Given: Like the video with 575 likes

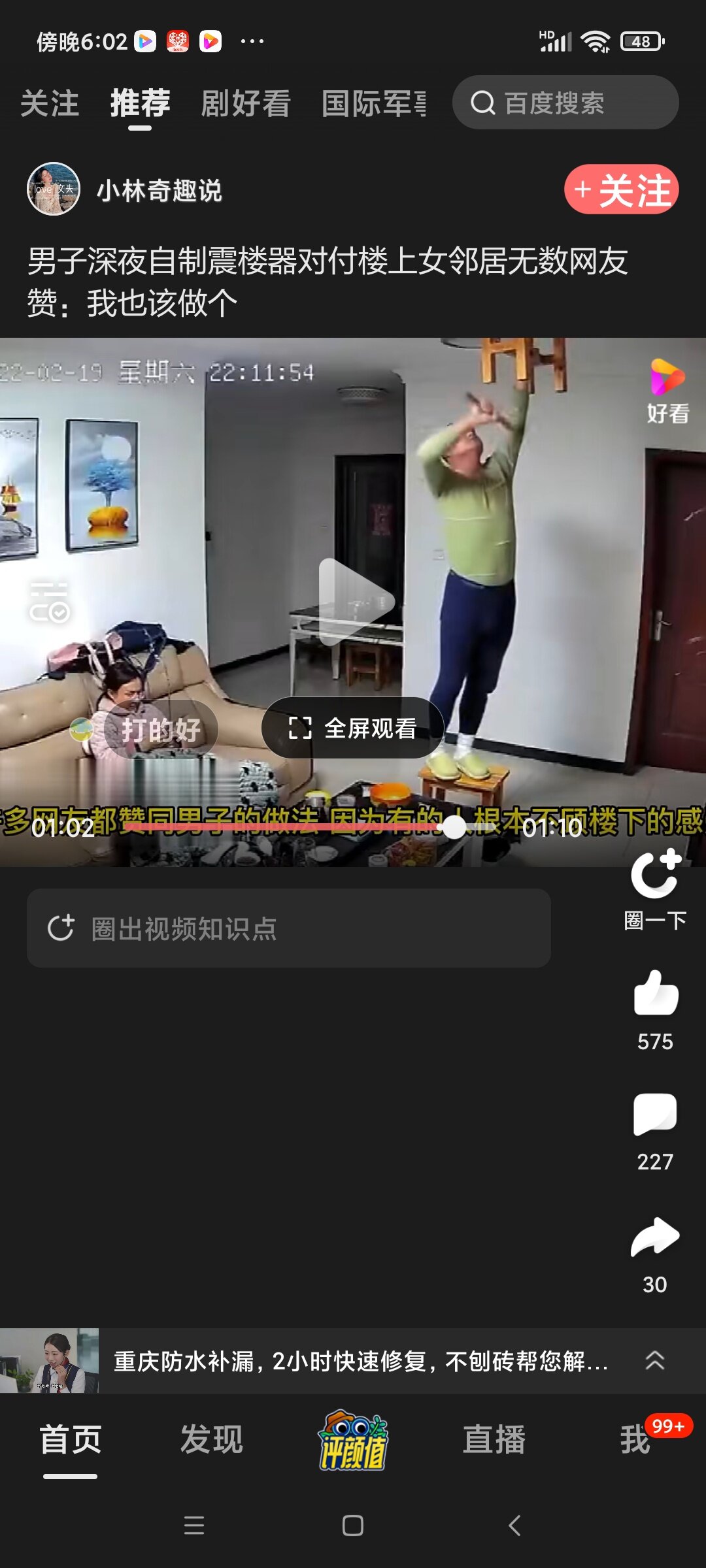Looking at the screenshot, I should [x=656, y=993].
